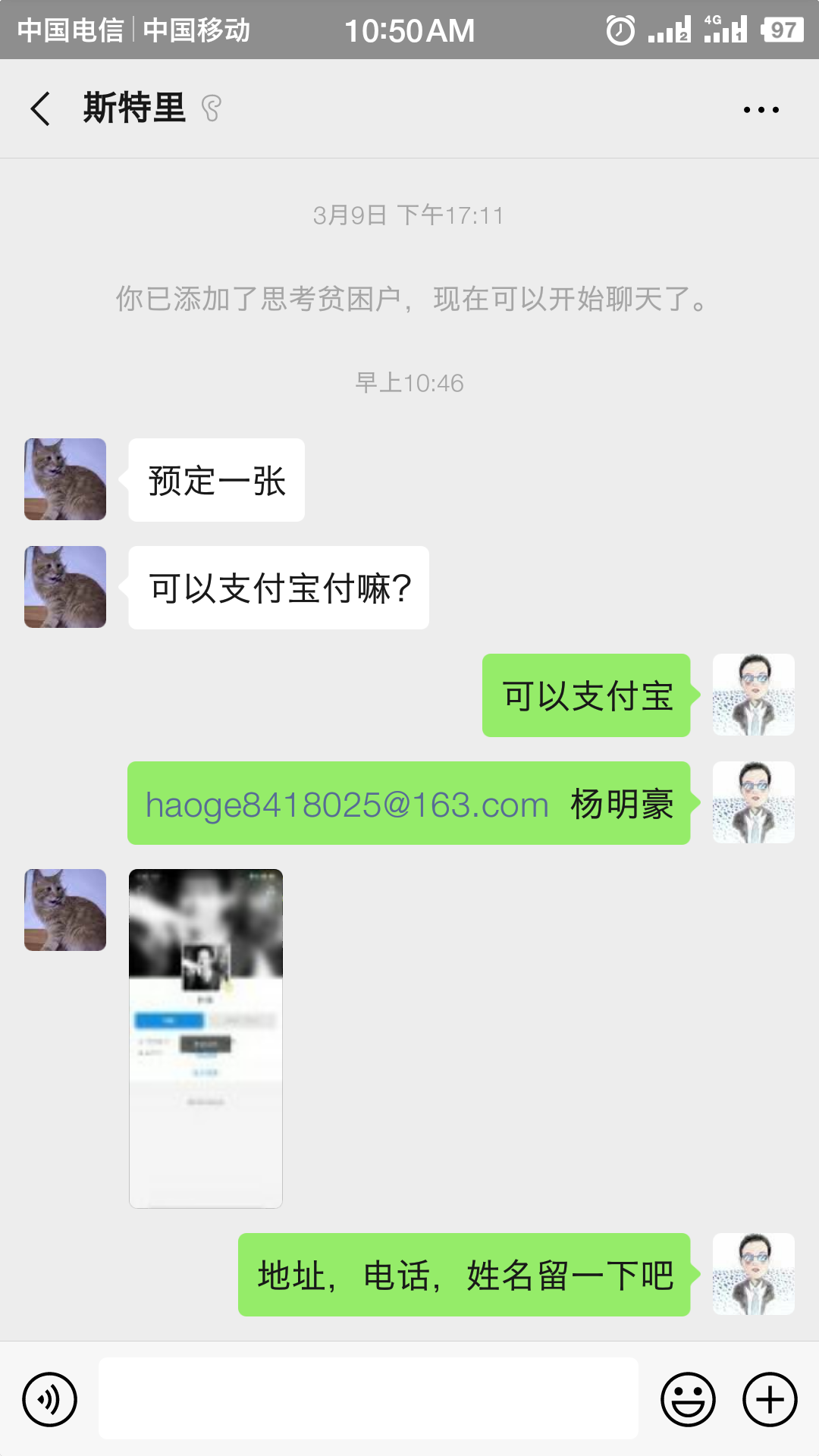Go back from the 斯特里 chat
This screenshot has width=819, height=1456.
point(41,108)
